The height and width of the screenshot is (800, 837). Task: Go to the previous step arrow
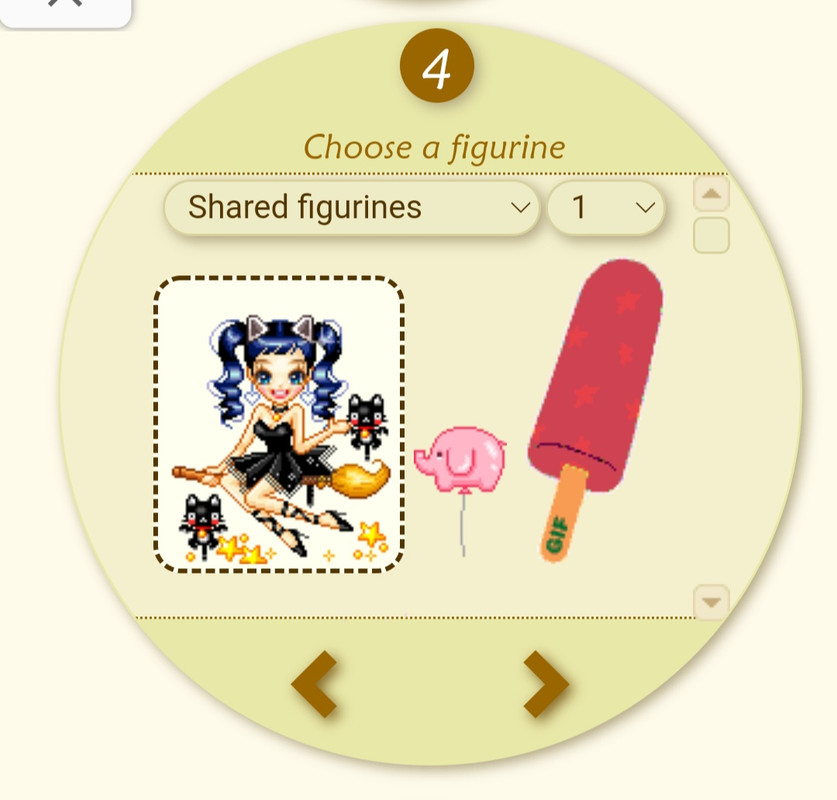[x=319, y=684]
